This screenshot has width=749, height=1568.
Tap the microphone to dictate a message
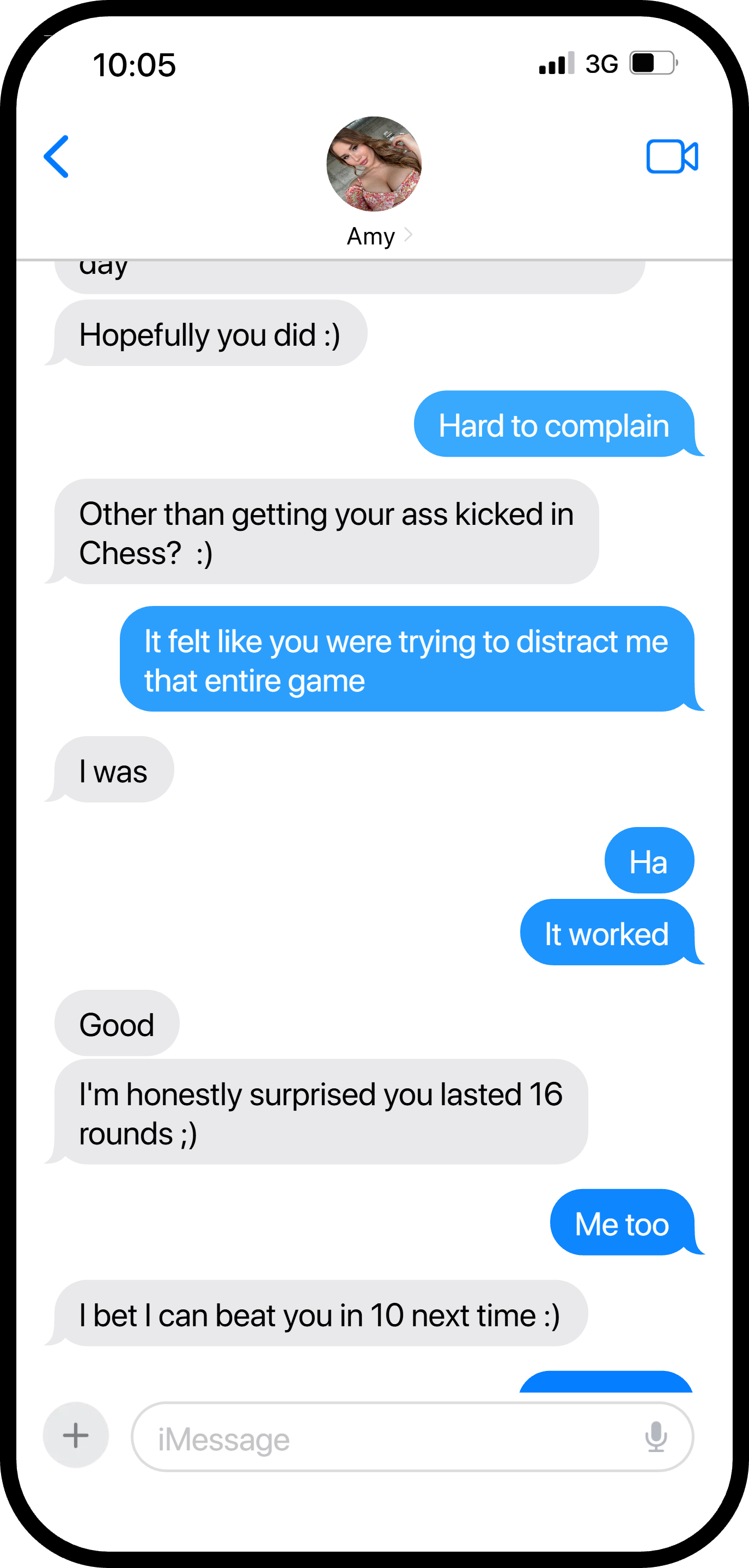coord(656,1437)
